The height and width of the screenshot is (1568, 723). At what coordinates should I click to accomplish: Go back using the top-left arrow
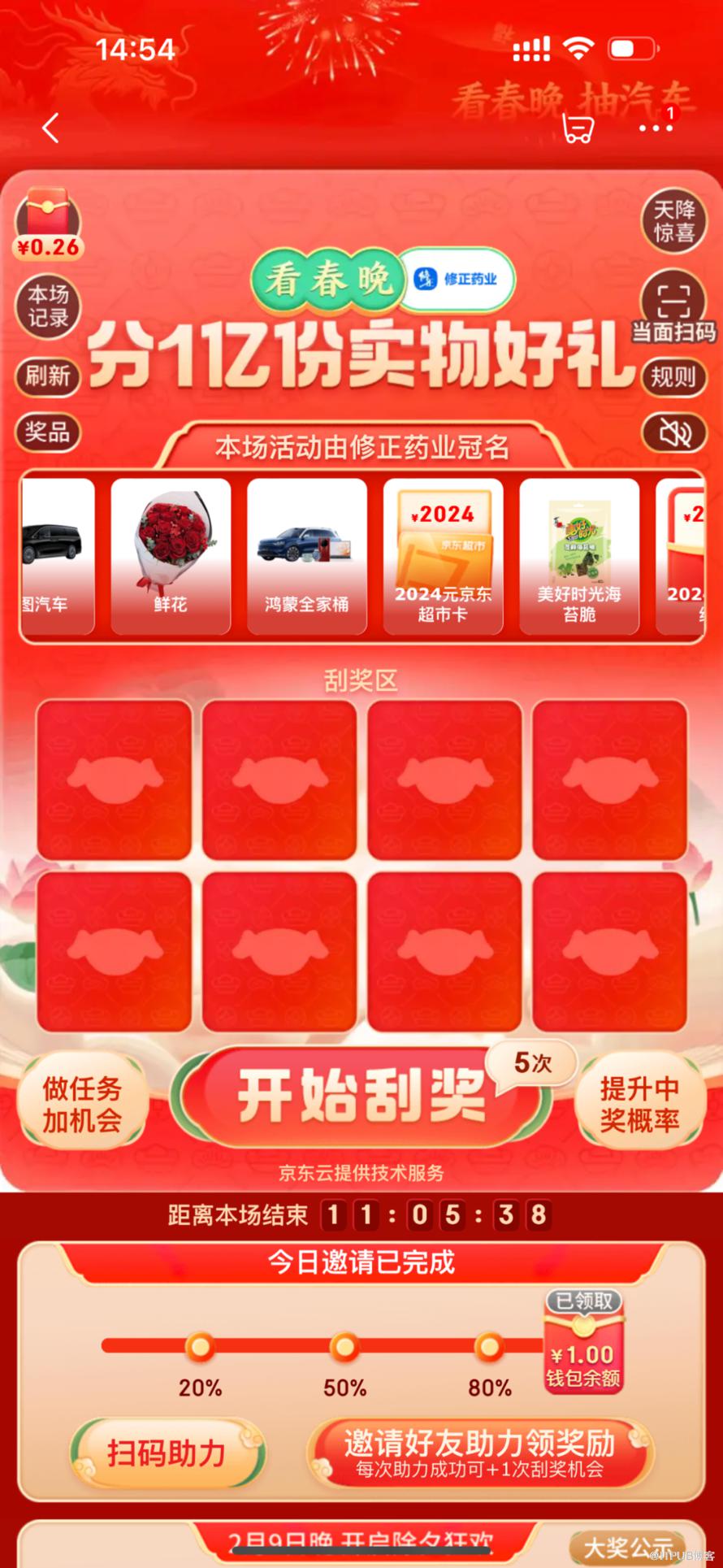click(x=51, y=128)
